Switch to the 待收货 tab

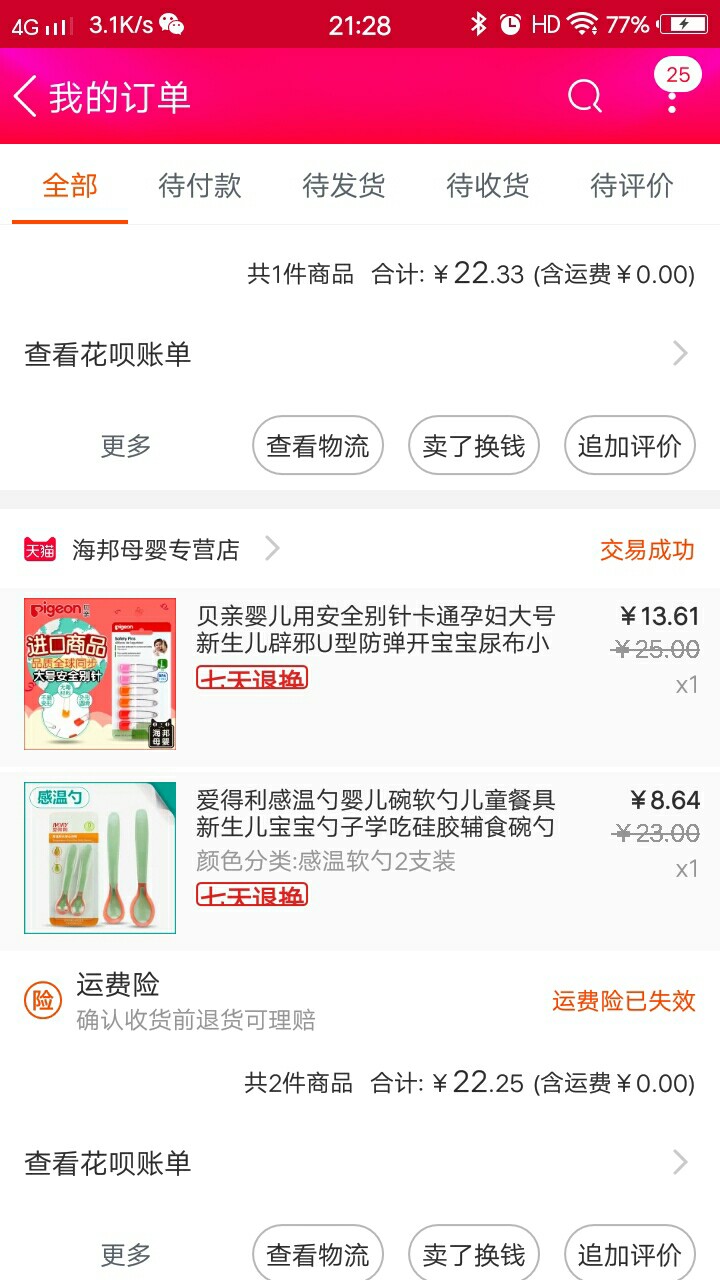tap(488, 185)
